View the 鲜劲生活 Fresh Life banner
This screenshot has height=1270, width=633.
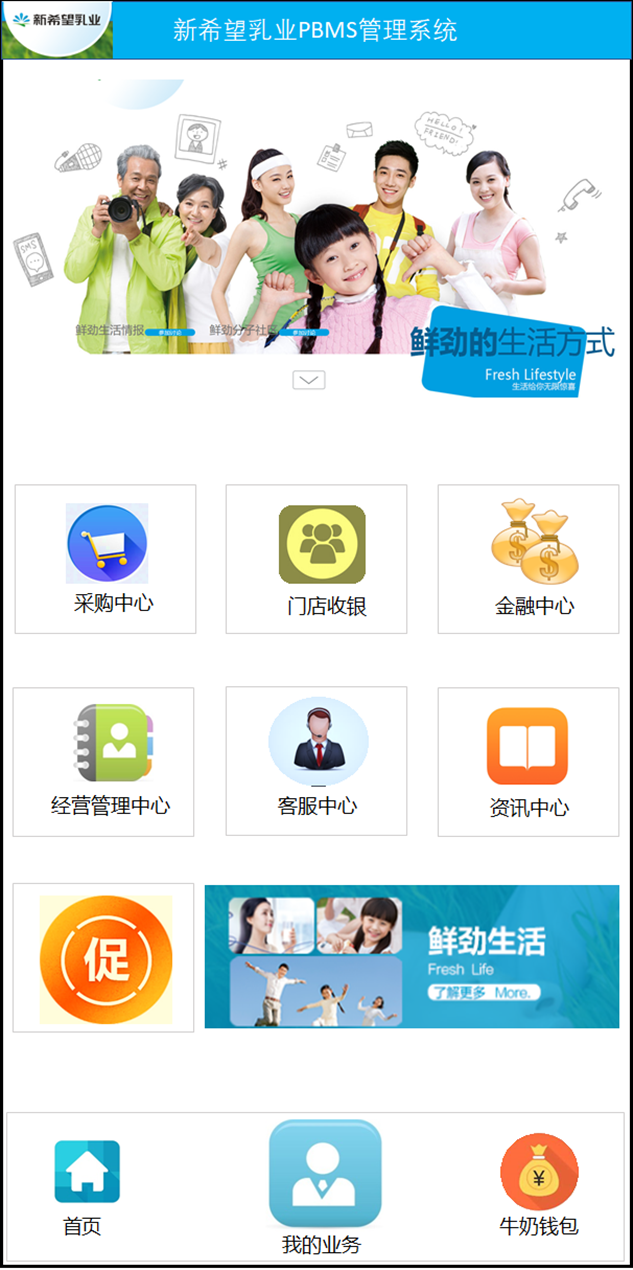click(x=412, y=957)
